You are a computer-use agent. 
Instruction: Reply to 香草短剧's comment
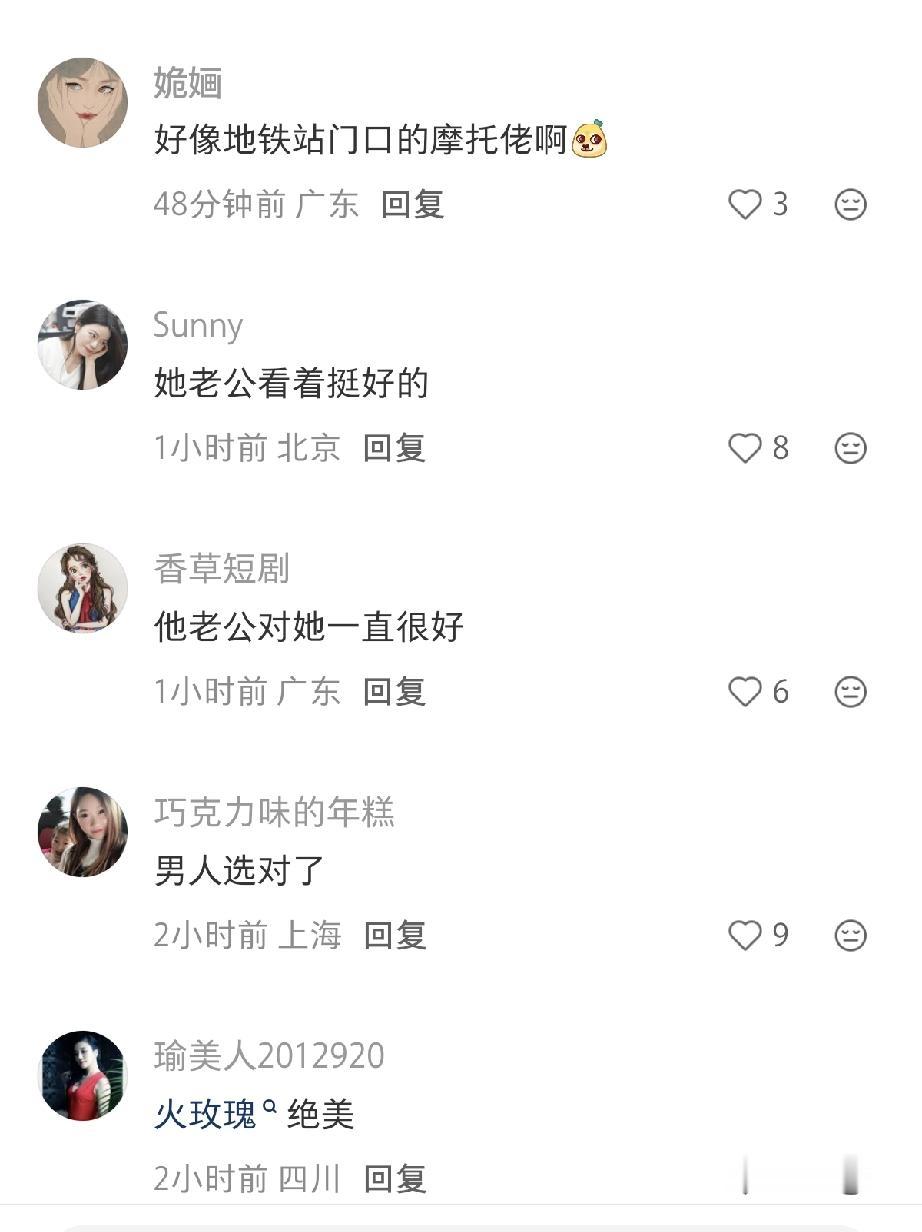pos(394,691)
